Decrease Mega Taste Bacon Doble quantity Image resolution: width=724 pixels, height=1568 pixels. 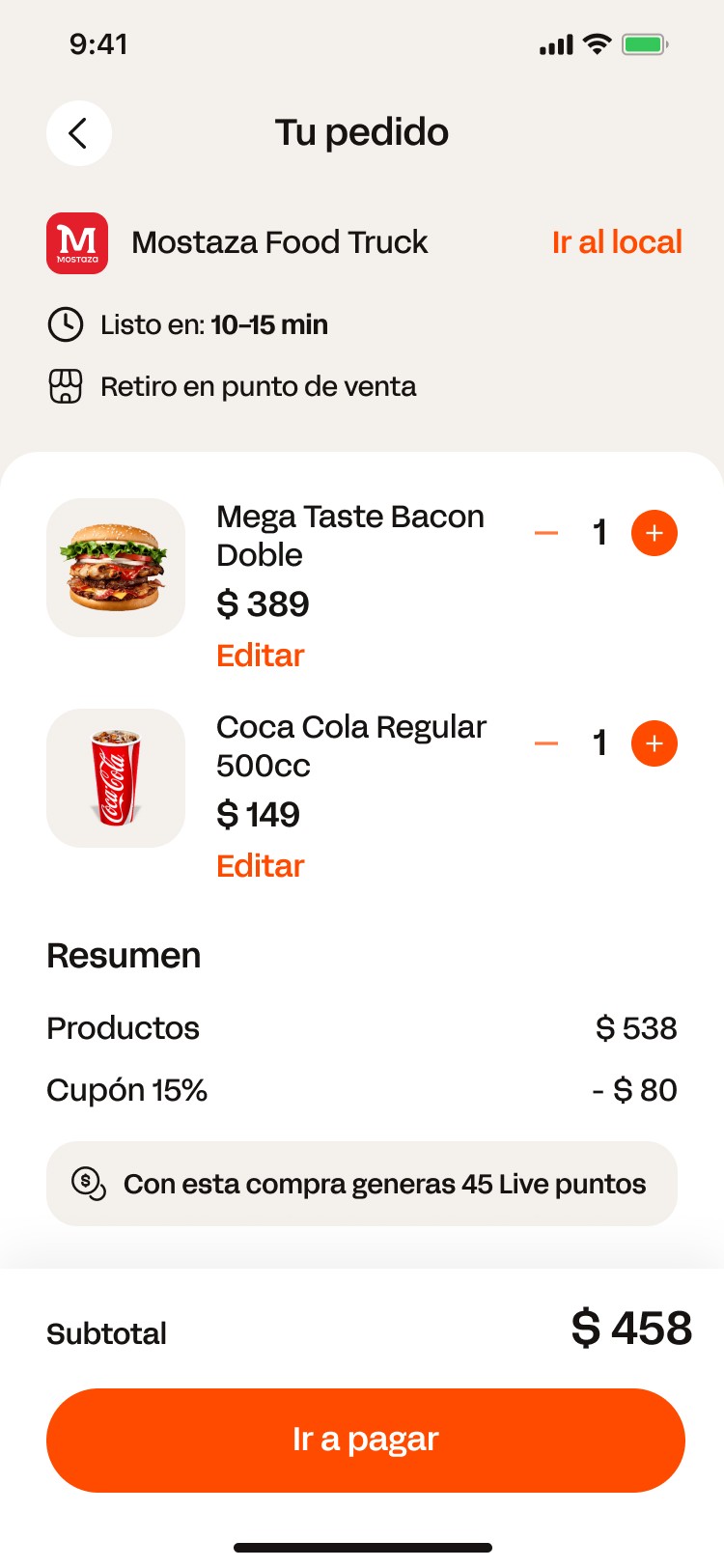click(x=546, y=533)
